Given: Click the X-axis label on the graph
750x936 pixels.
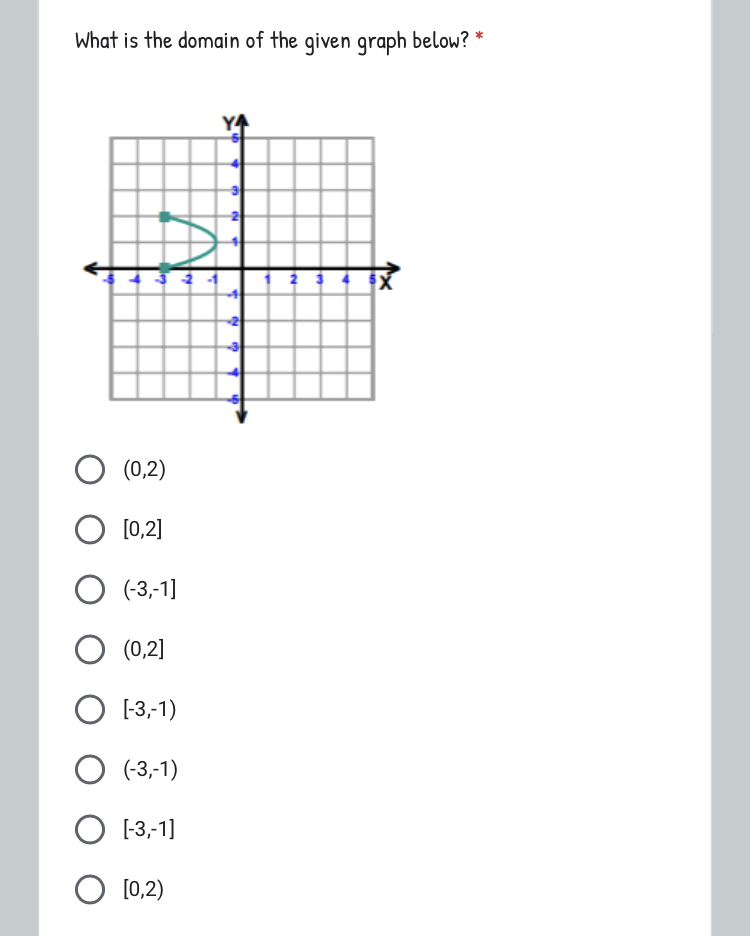Looking at the screenshot, I should (385, 284).
